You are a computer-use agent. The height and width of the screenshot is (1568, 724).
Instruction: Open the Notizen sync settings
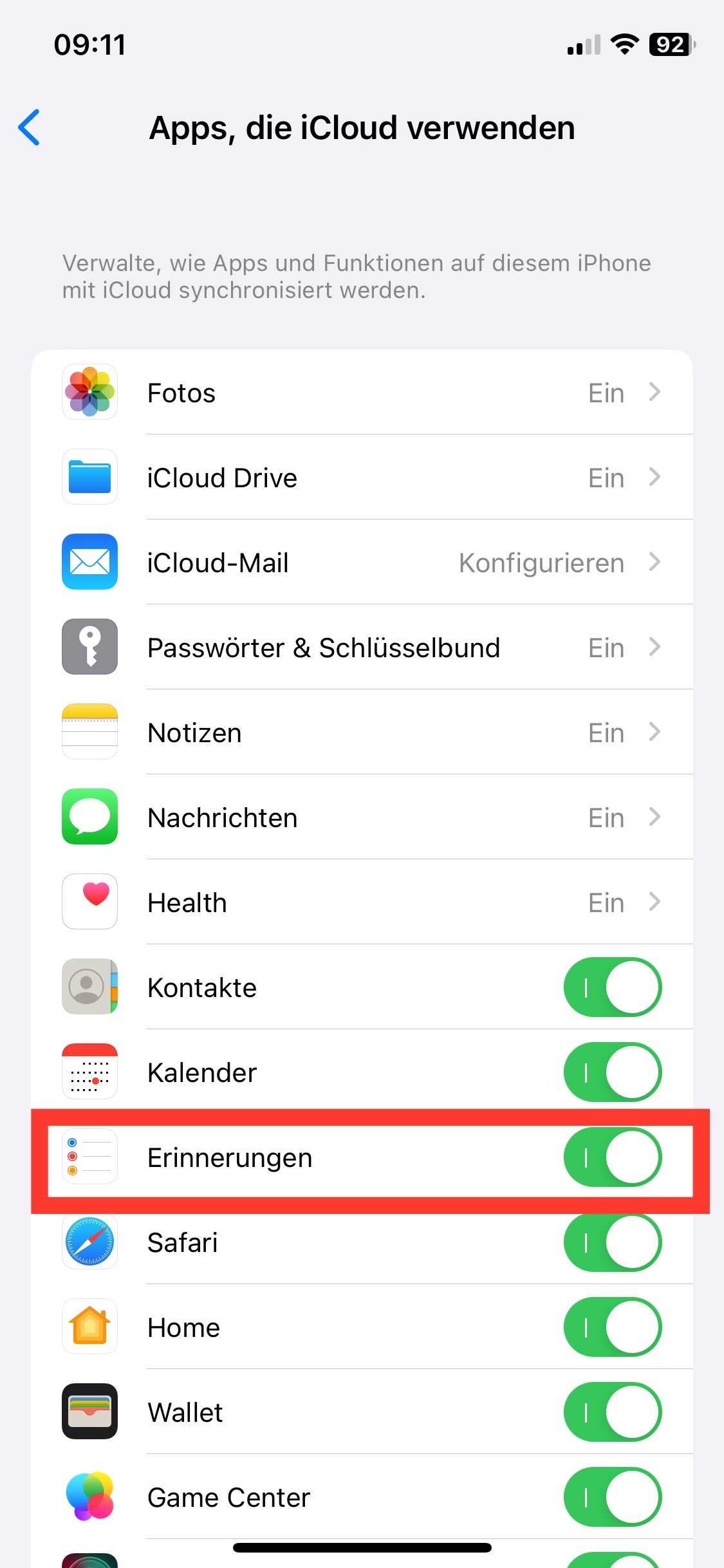(362, 733)
